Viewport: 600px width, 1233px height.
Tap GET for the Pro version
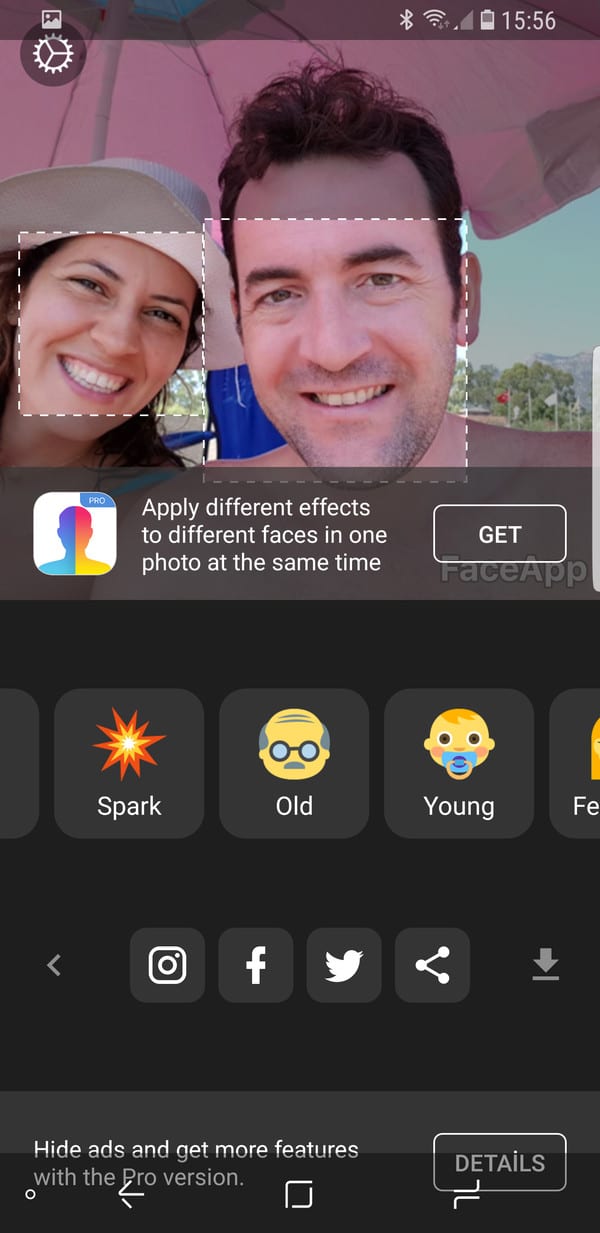pos(500,534)
